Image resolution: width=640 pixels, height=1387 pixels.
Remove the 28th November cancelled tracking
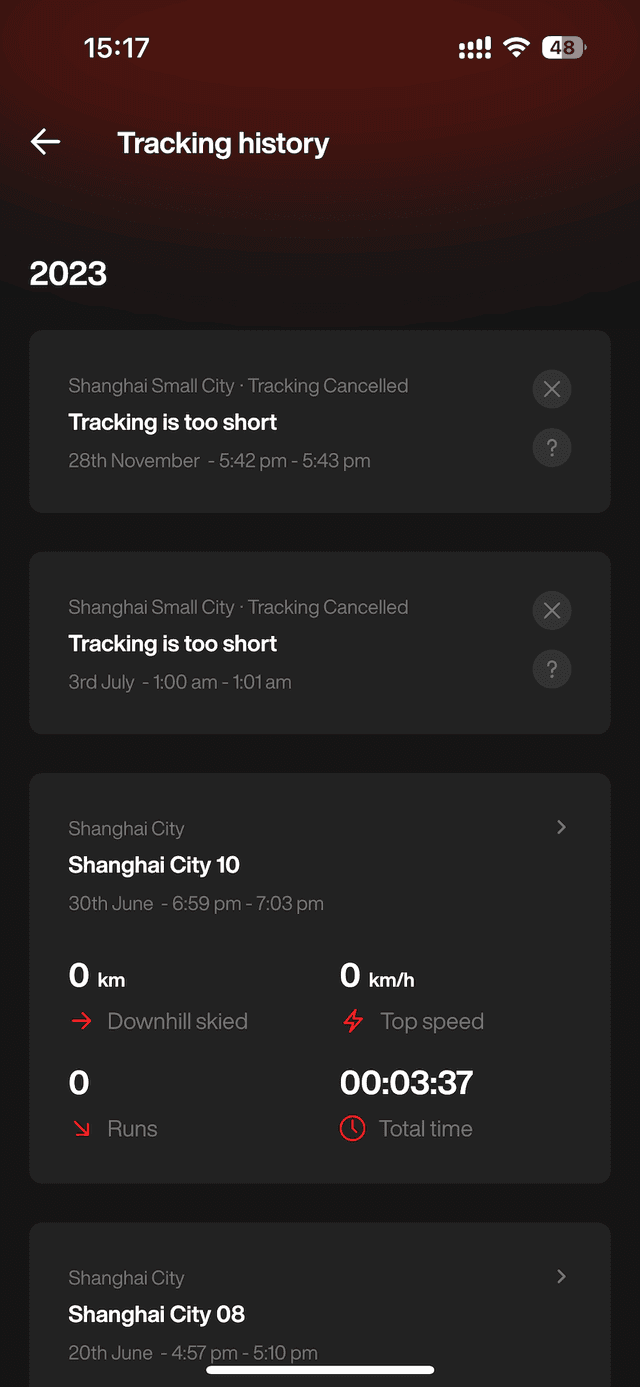point(552,389)
